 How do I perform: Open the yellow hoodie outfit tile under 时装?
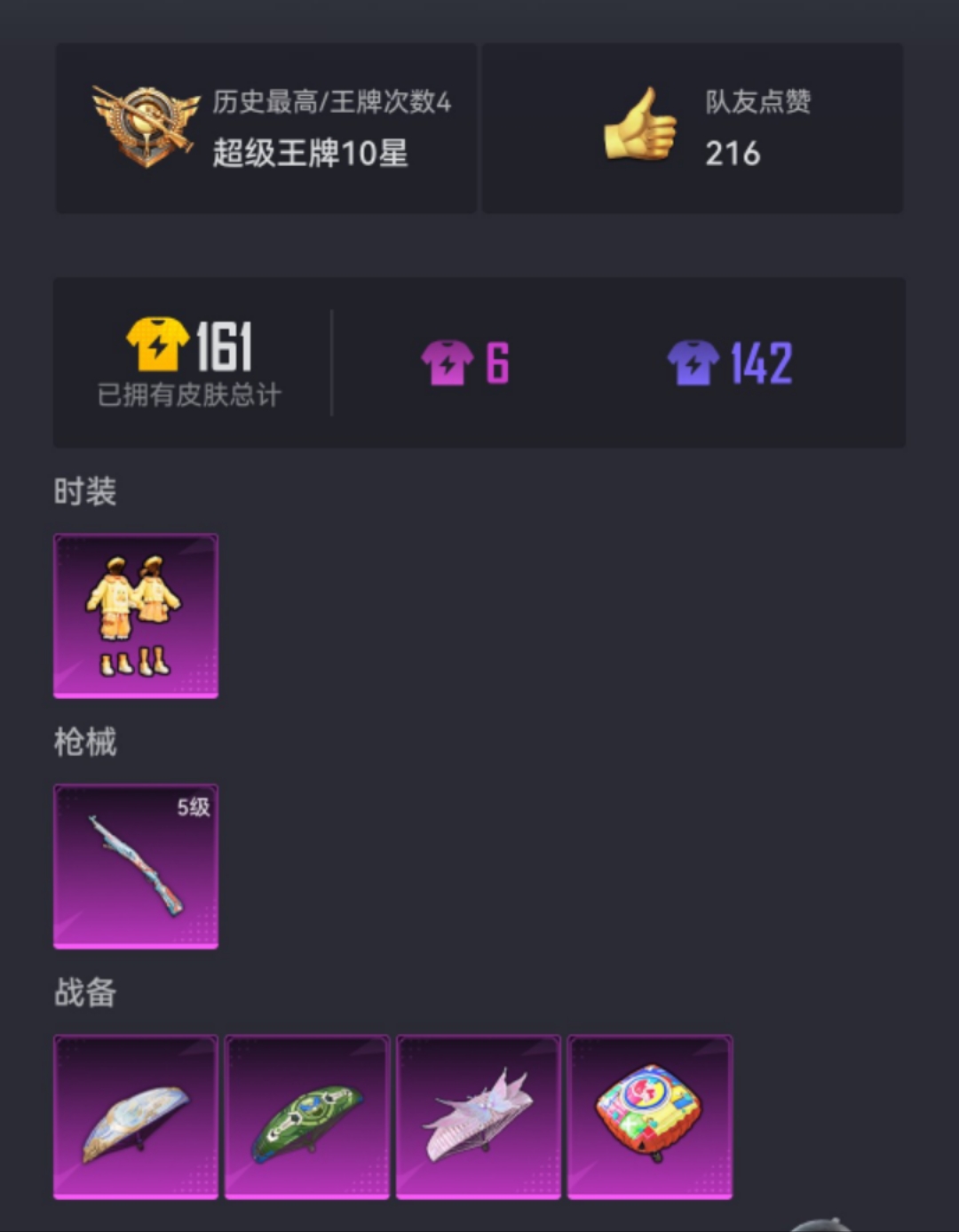pos(136,616)
